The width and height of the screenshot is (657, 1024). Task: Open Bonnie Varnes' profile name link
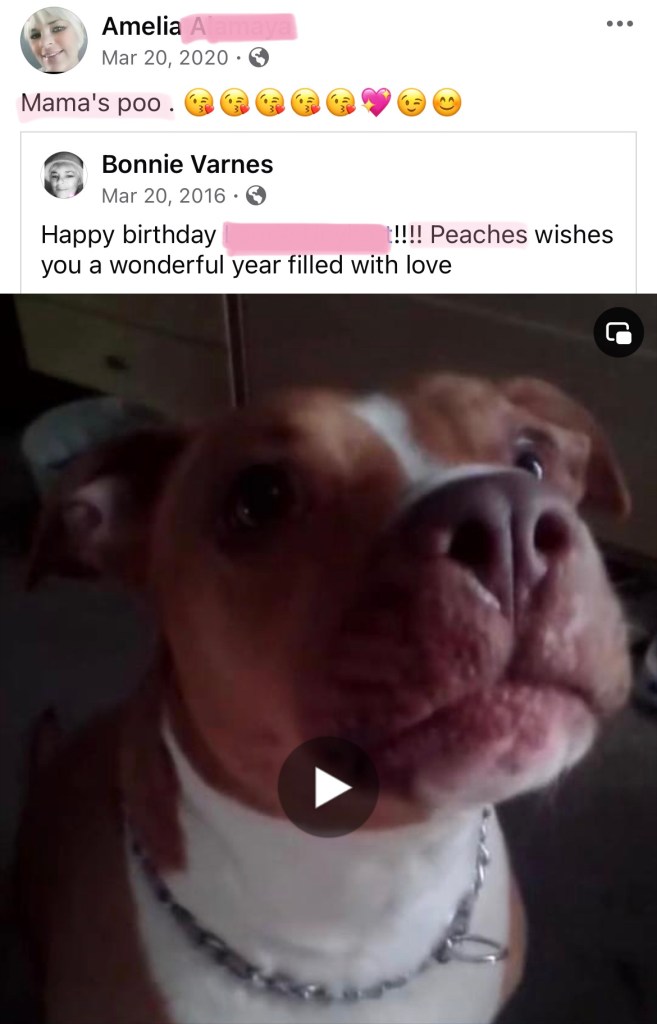(187, 164)
